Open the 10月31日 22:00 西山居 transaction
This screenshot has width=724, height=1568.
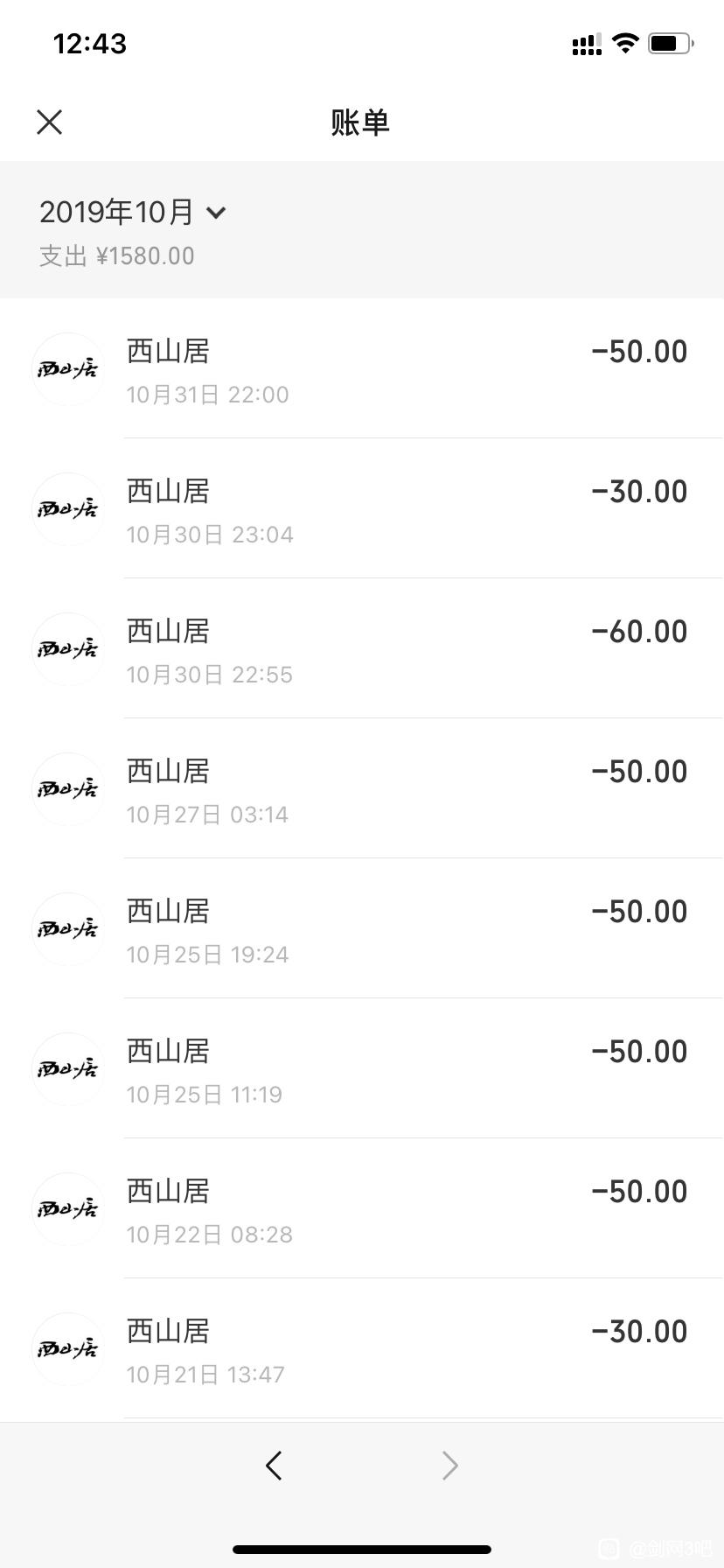(362, 368)
